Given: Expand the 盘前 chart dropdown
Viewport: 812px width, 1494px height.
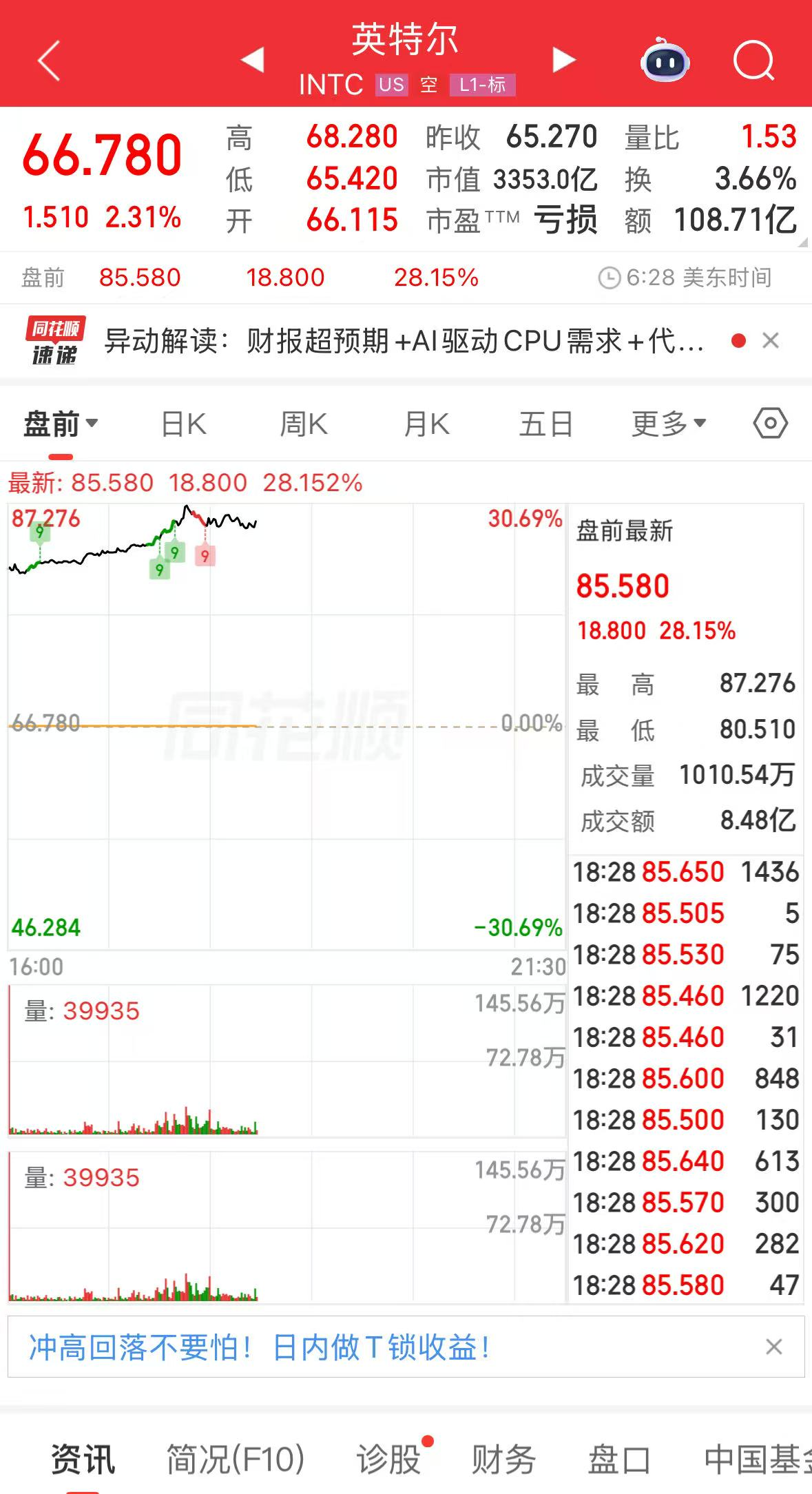Looking at the screenshot, I should click(x=61, y=424).
